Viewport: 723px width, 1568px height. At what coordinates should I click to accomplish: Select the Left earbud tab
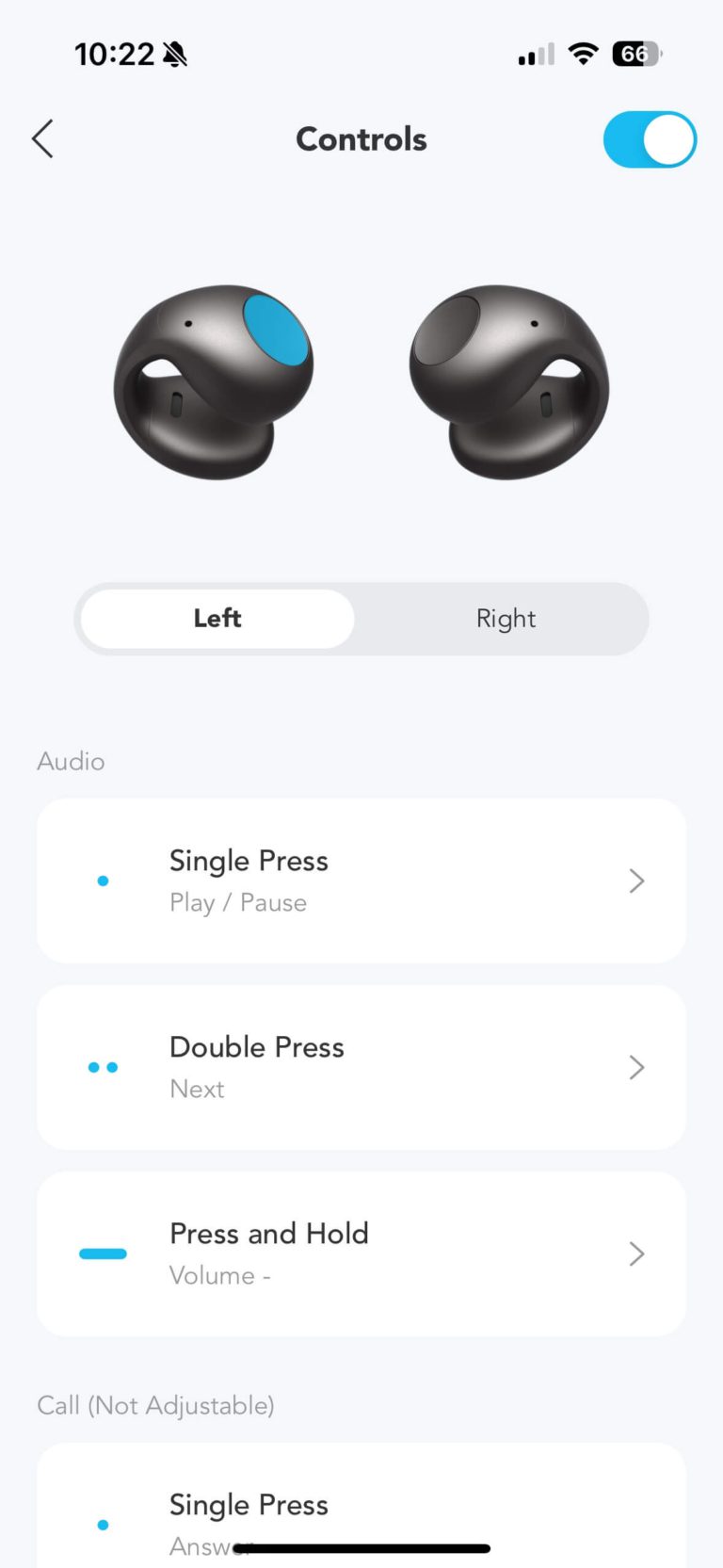[x=217, y=619]
